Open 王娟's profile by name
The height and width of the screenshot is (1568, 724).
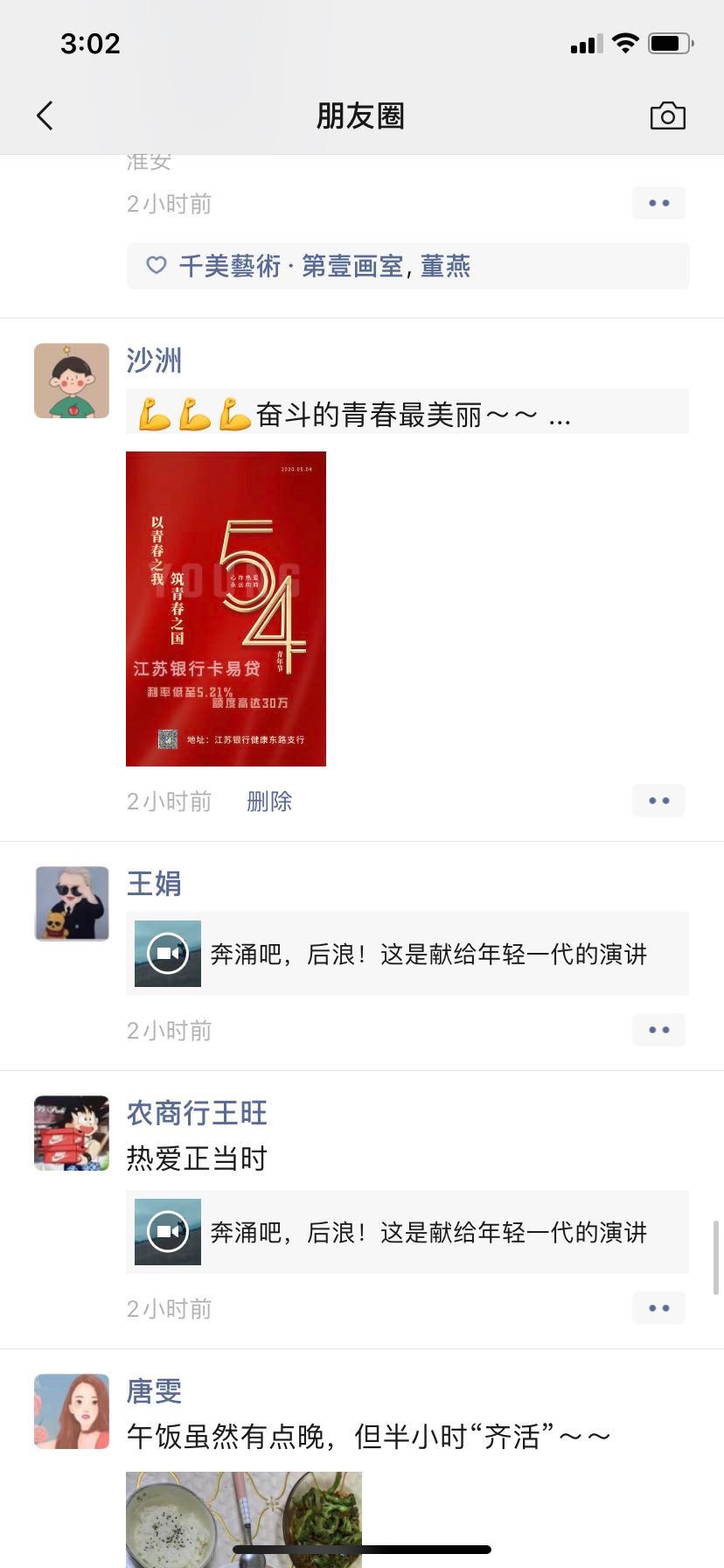click(x=154, y=884)
